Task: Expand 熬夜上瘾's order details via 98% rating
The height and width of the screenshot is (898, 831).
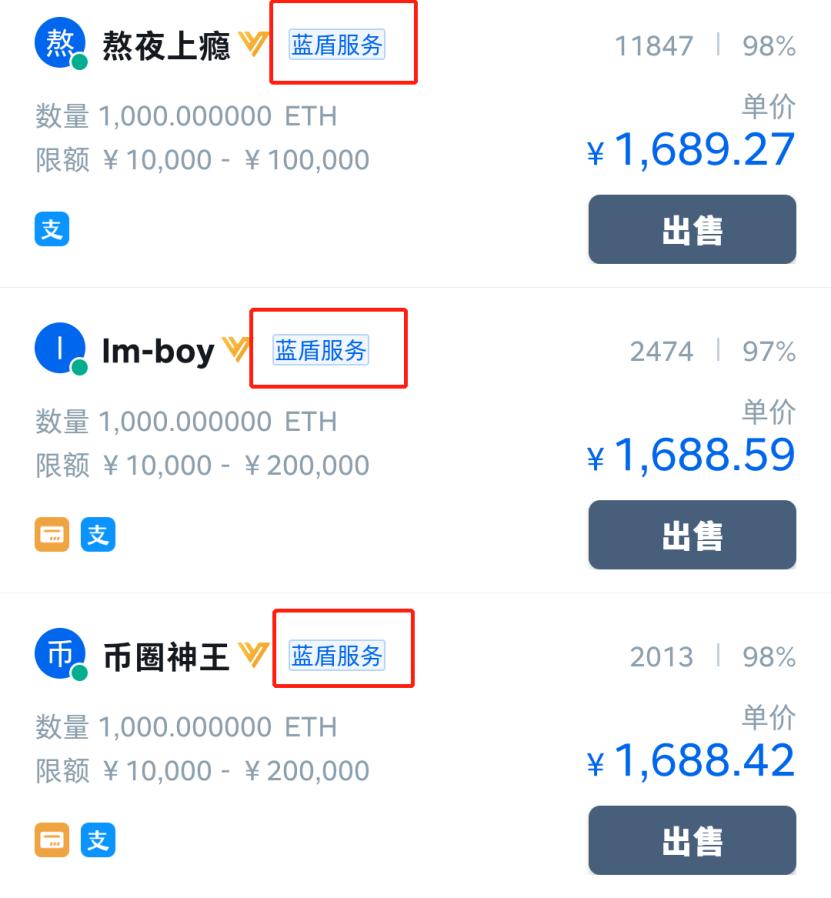Action: (767, 45)
